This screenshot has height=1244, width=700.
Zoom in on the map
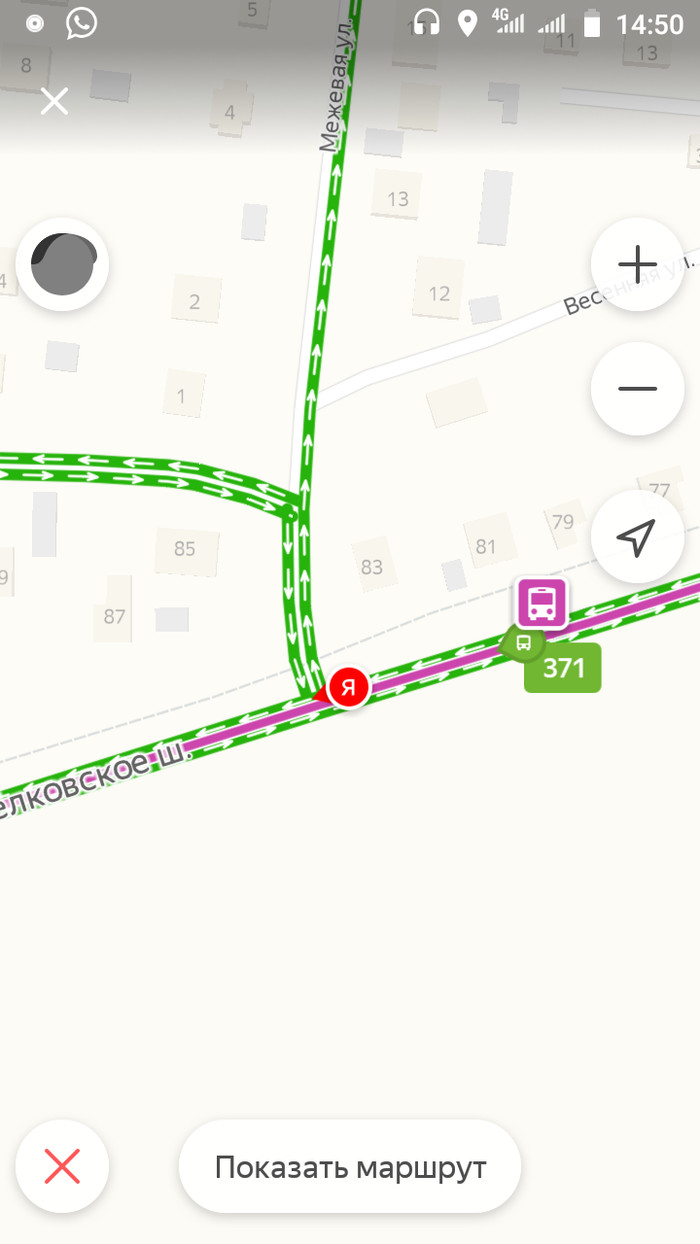pyautogui.click(x=637, y=265)
